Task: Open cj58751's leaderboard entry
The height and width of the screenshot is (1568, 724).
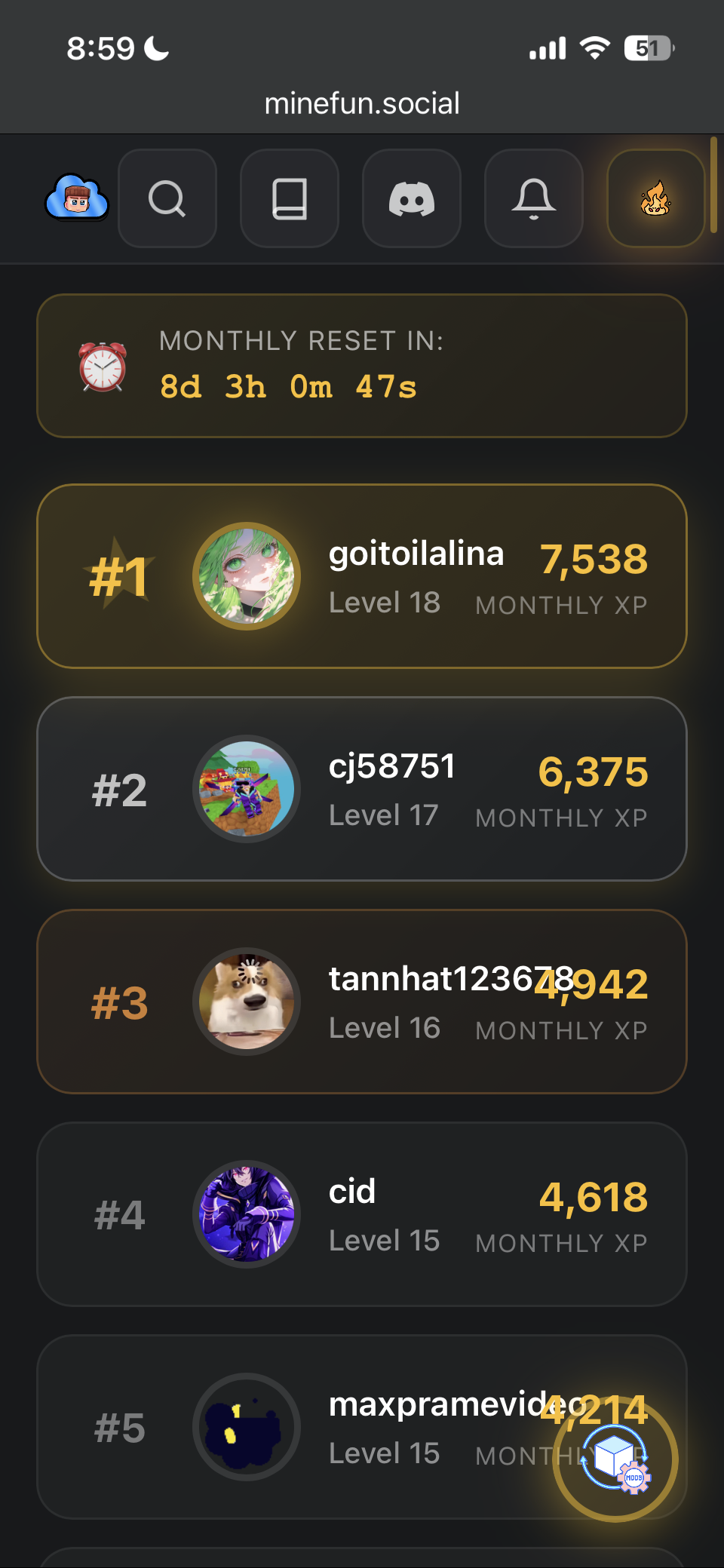Action: [362, 789]
